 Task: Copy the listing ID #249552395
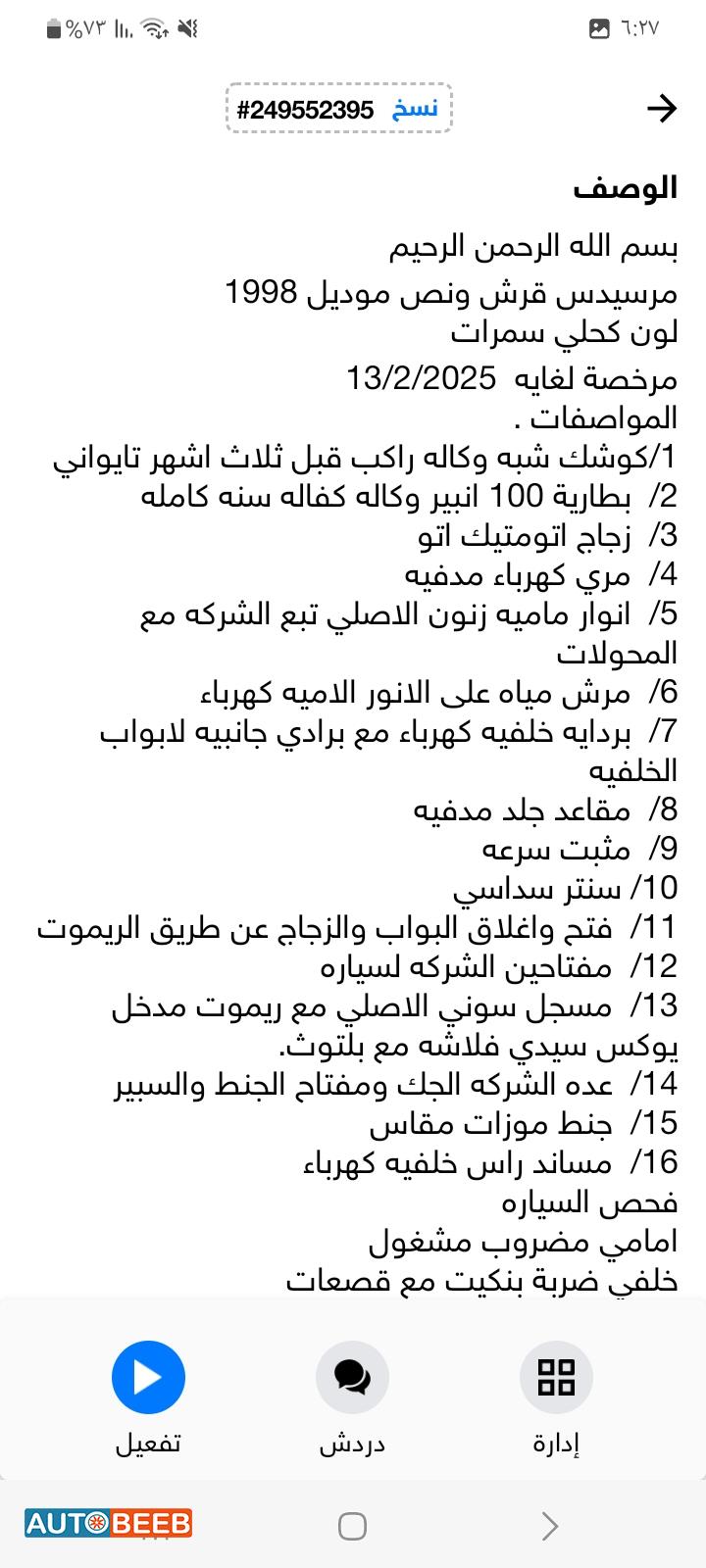(415, 109)
